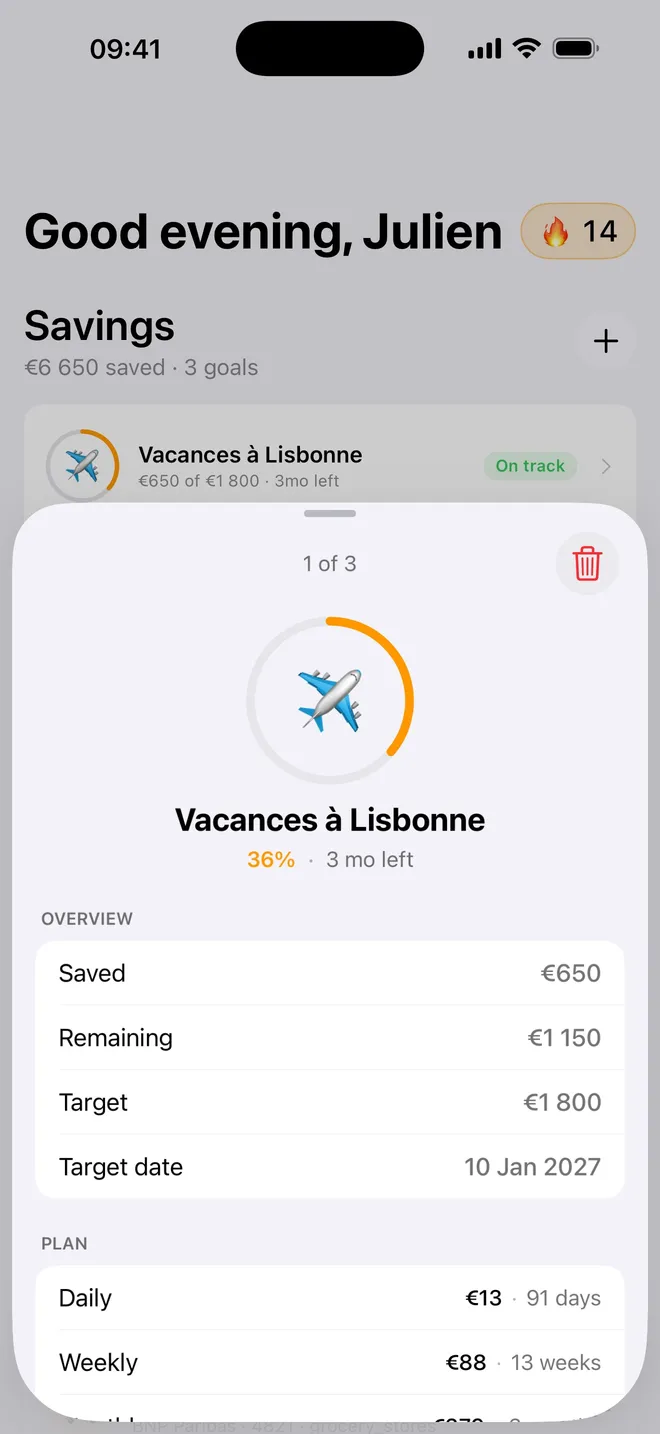Screen dimensions: 660x1434
Task: Add a new savings goal
Action: [x=606, y=341]
